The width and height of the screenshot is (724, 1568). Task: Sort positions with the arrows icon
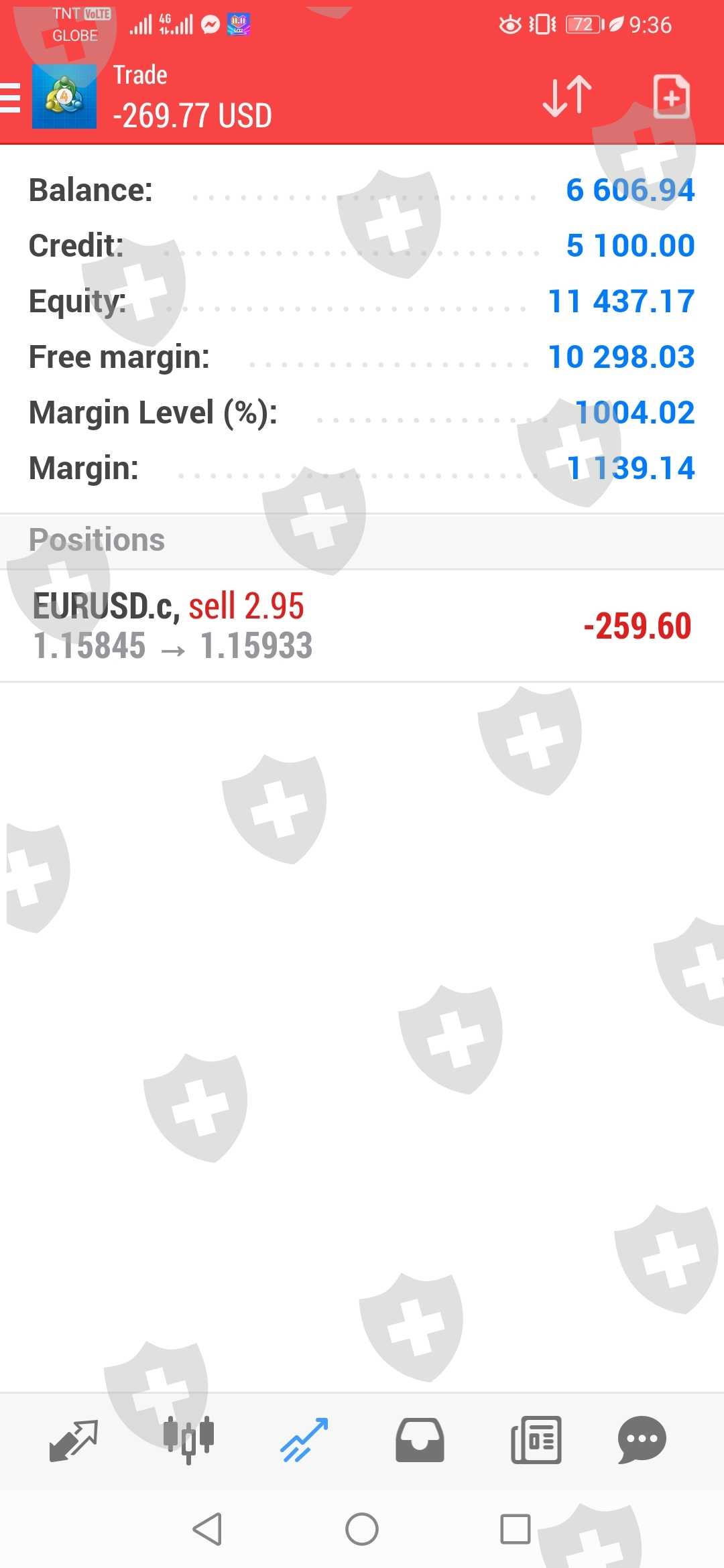pos(567,96)
